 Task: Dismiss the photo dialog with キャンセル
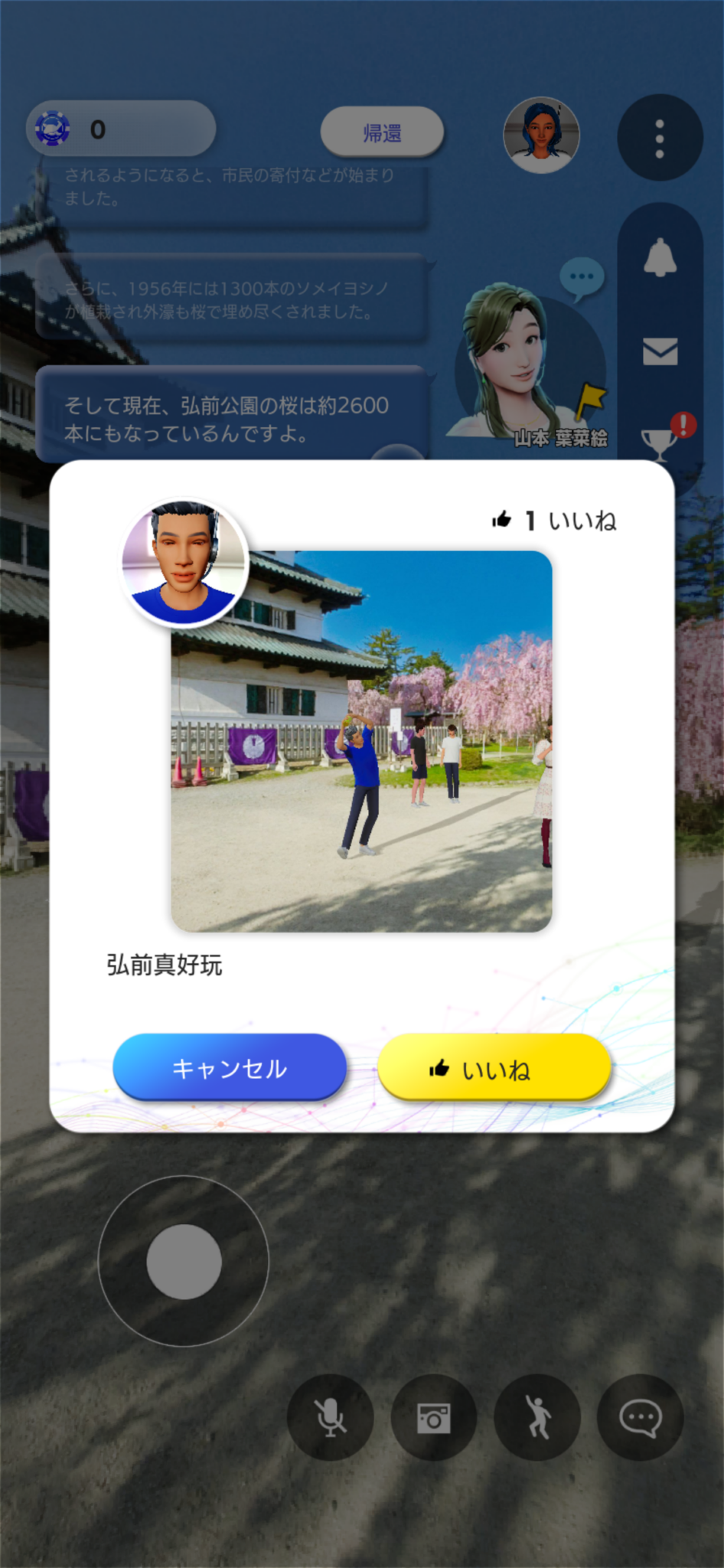[230, 1068]
